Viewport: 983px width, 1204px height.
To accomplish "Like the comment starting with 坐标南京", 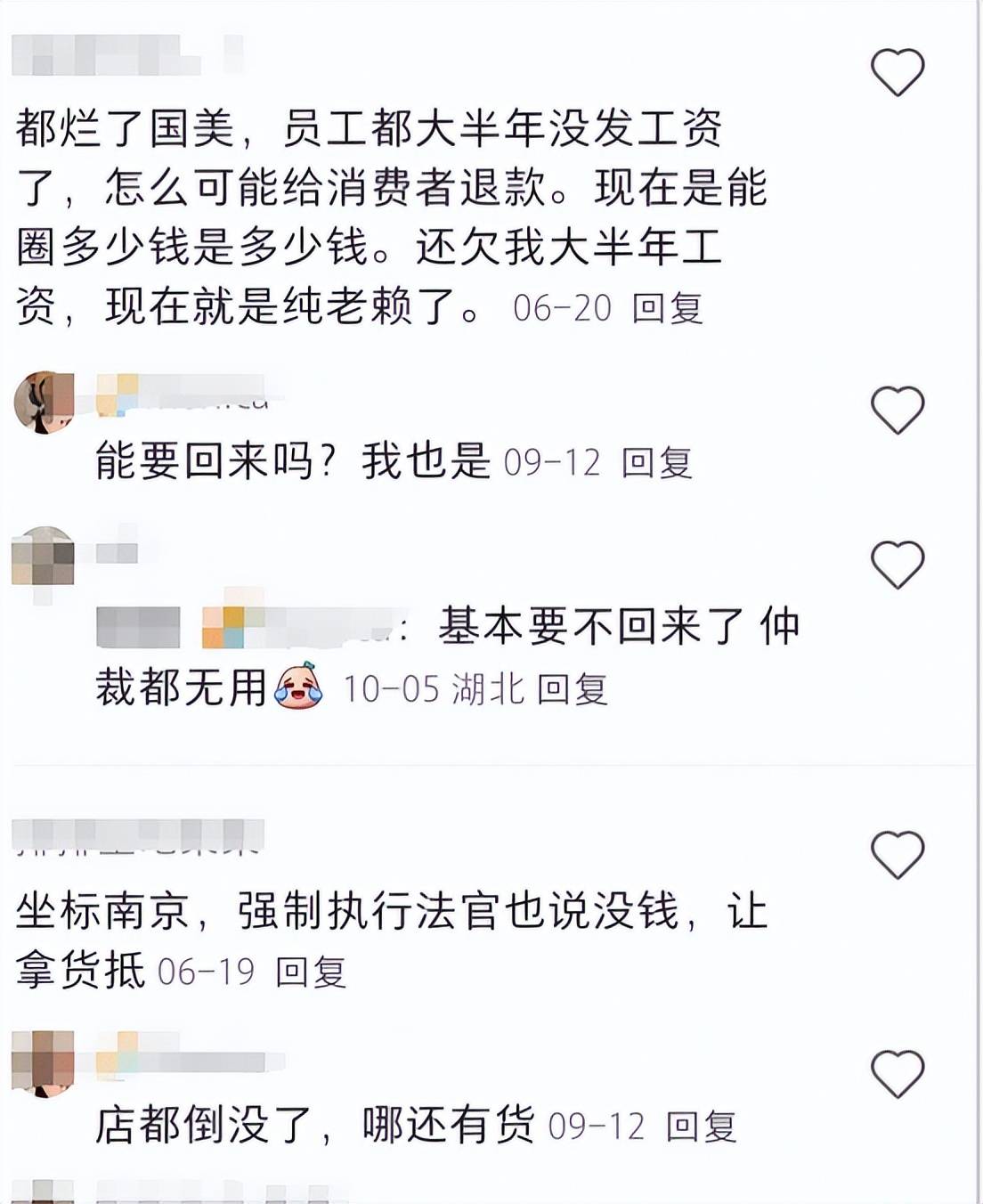I will [x=897, y=854].
